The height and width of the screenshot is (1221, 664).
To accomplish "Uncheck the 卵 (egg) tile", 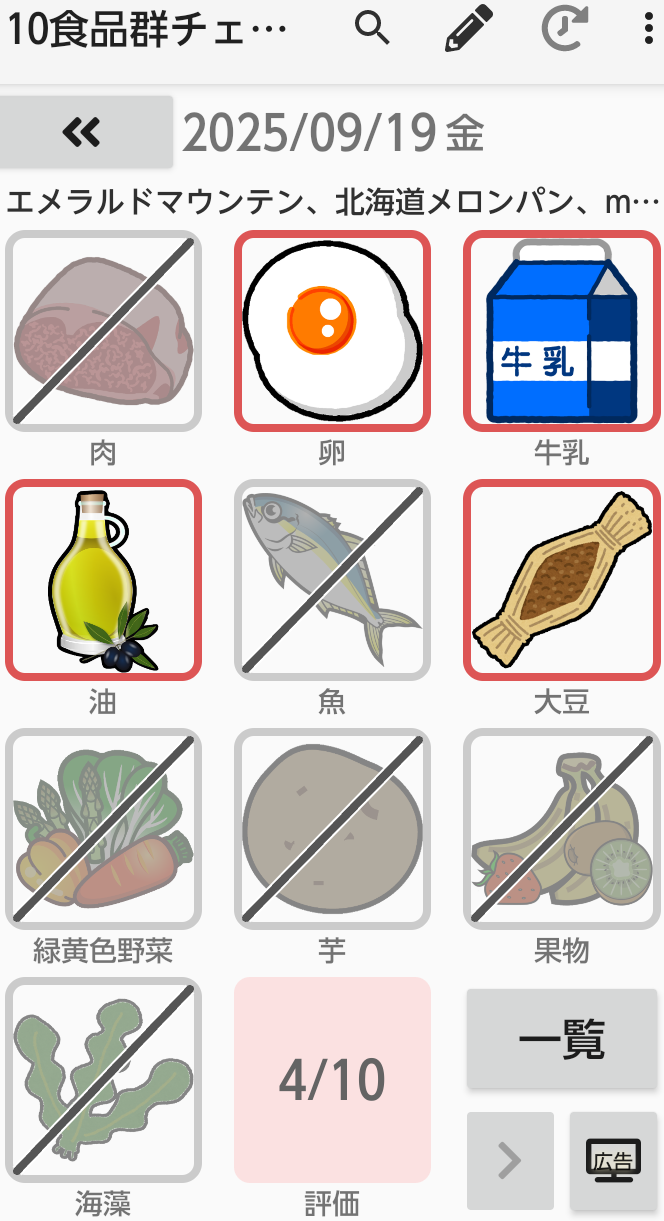I will pyautogui.click(x=332, y=331).
